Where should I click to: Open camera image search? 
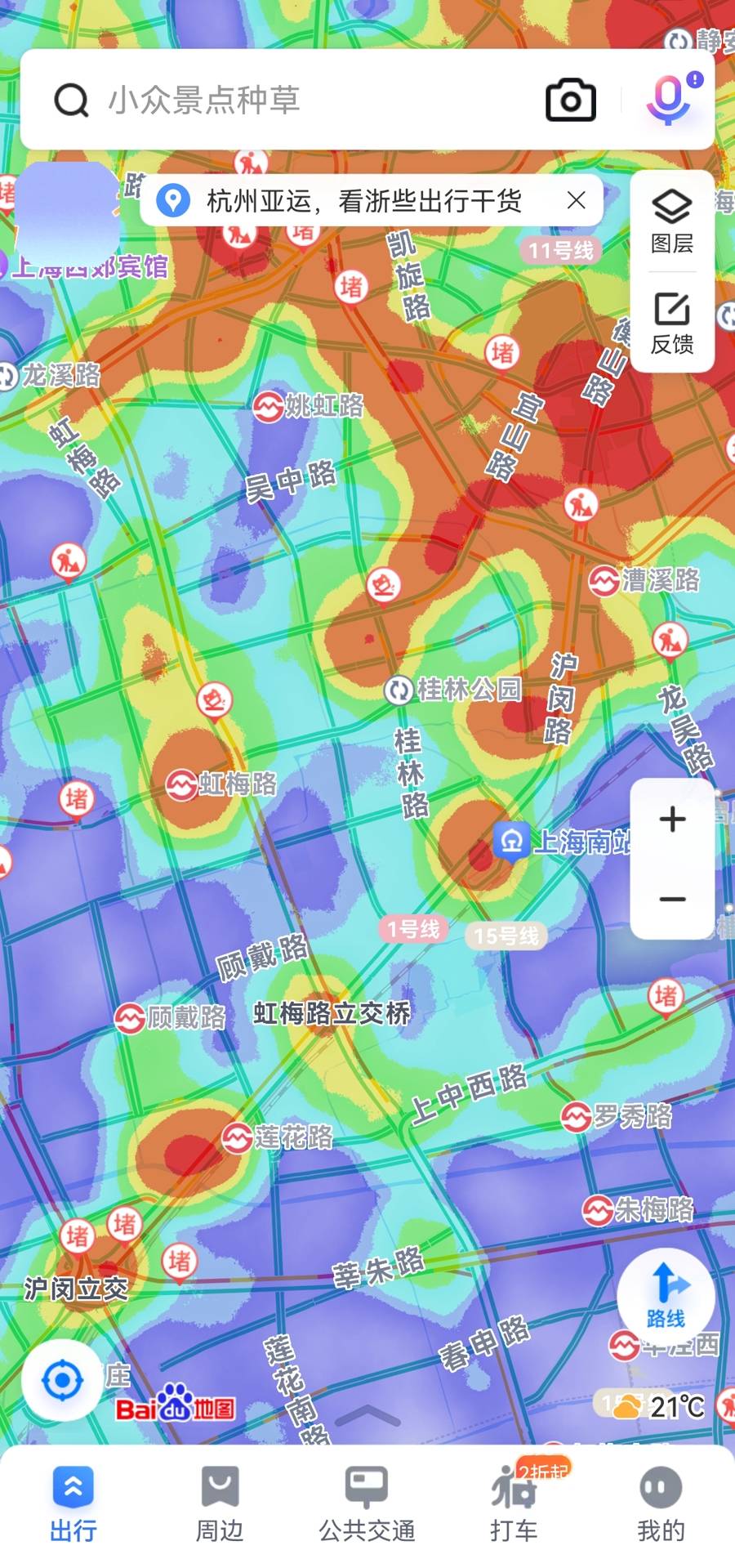coord(570,100)
